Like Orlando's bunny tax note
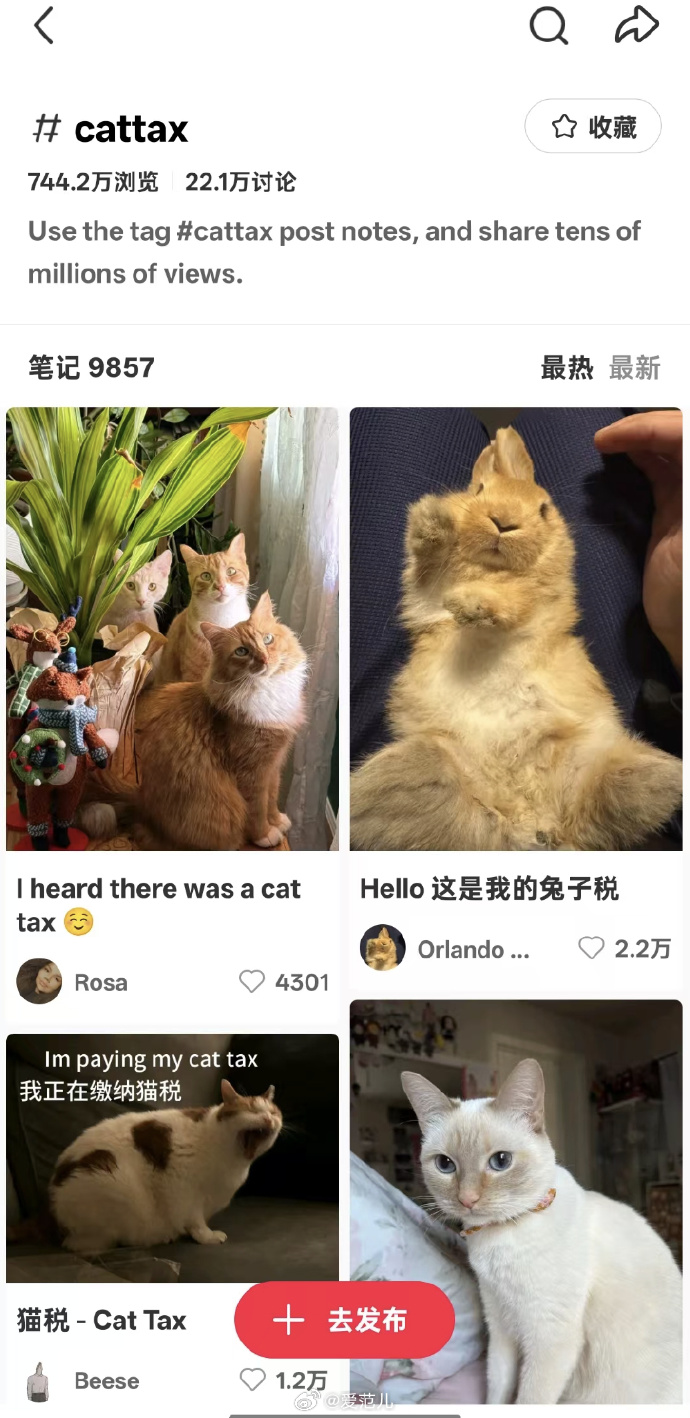This screenshot has width=690, height=1418. [592, 948]
